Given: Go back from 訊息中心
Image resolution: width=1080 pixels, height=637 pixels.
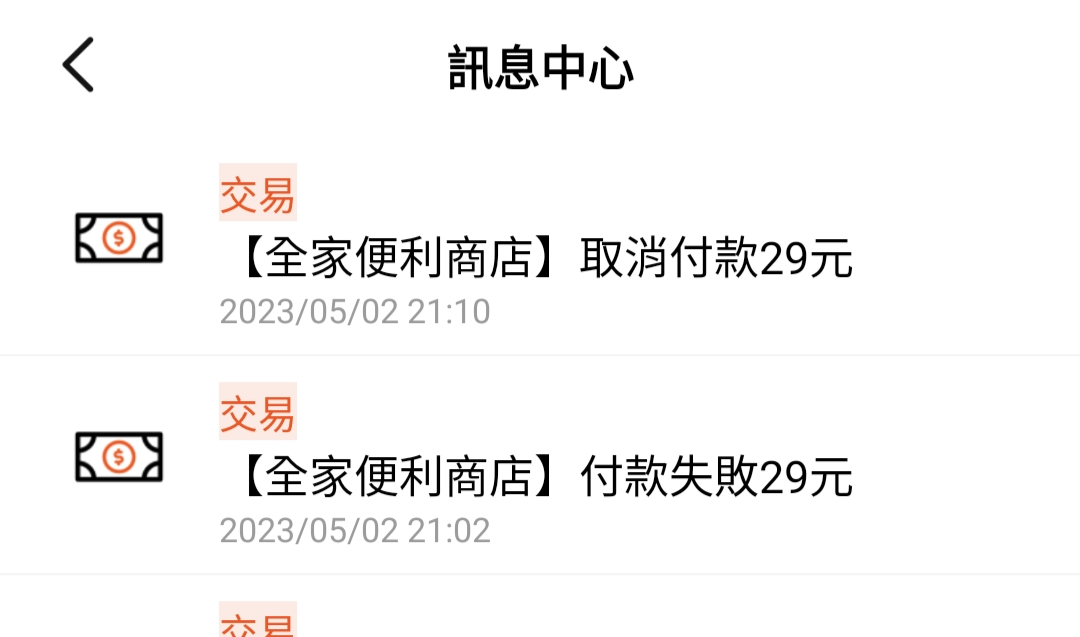Looking at the screenshot, I should tap(78, 66).
